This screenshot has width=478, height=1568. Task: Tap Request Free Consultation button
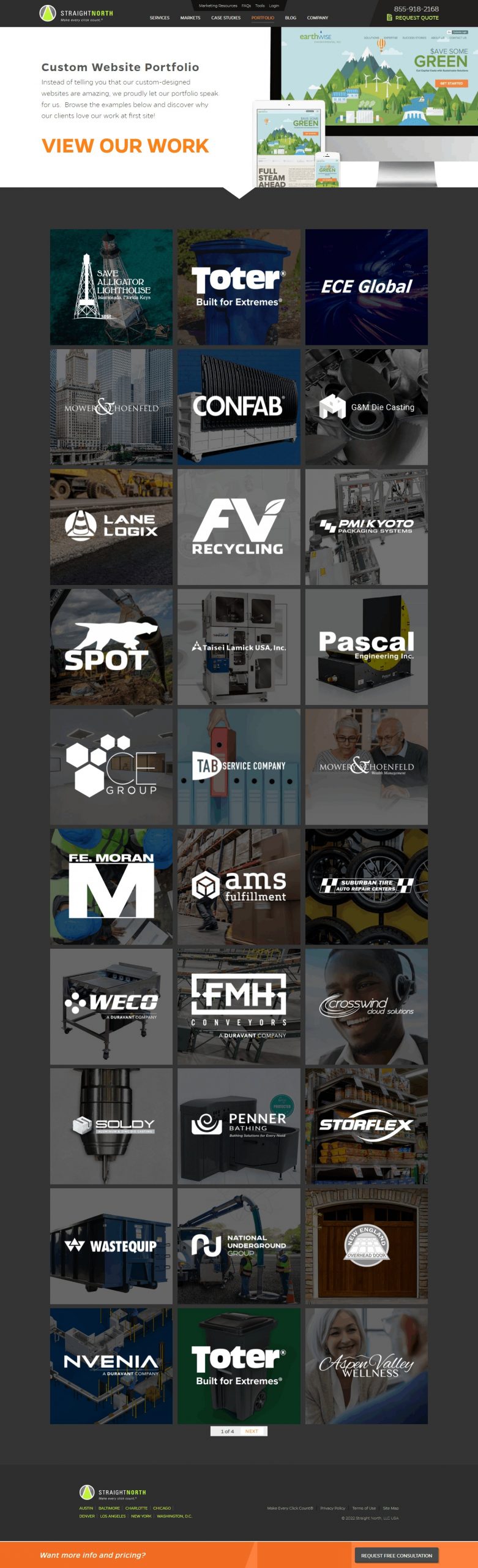tap(396, 1555)
